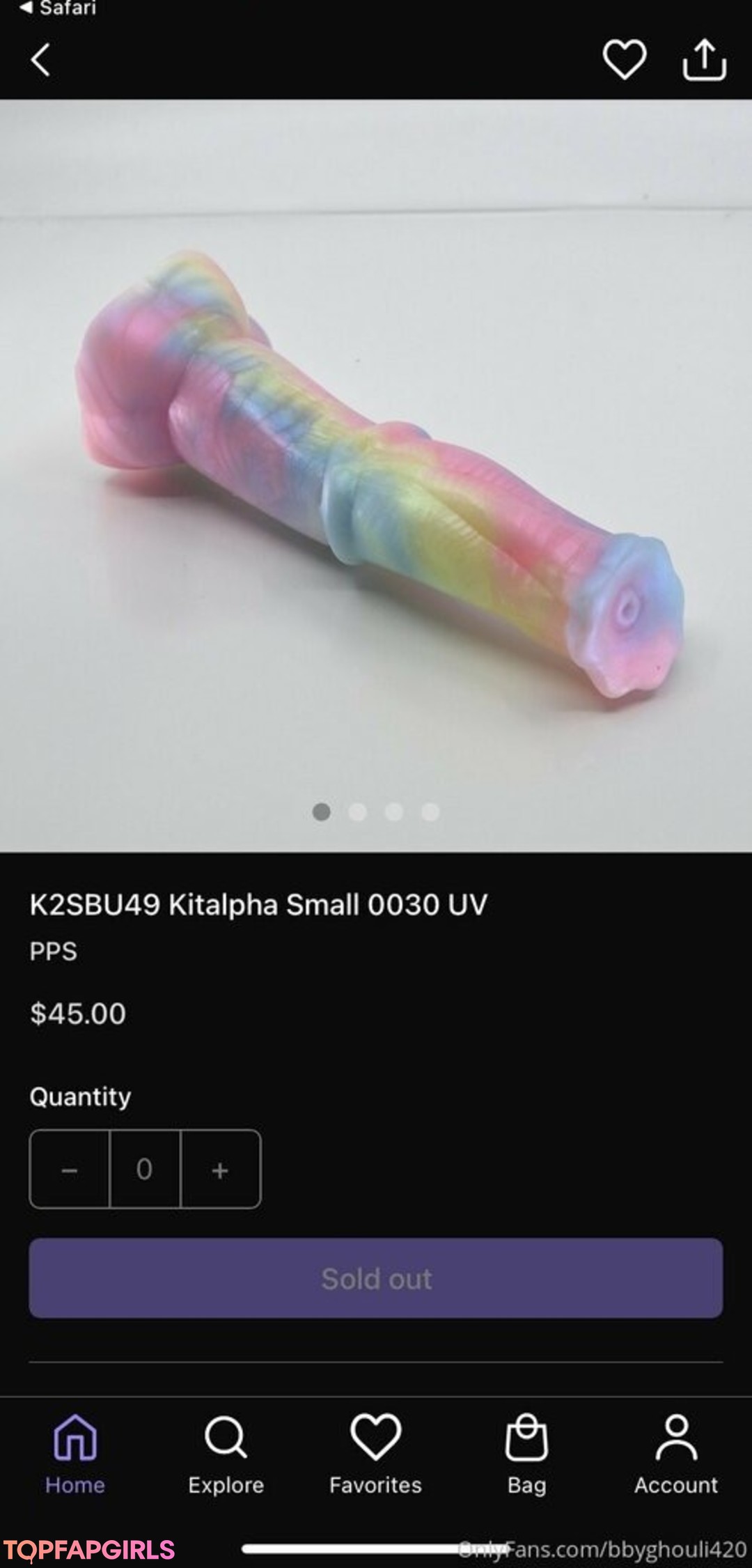Decrease the quantity by one
Image resolution: width=752 pixels, height=1568 pixels.
coord(70,1170)
